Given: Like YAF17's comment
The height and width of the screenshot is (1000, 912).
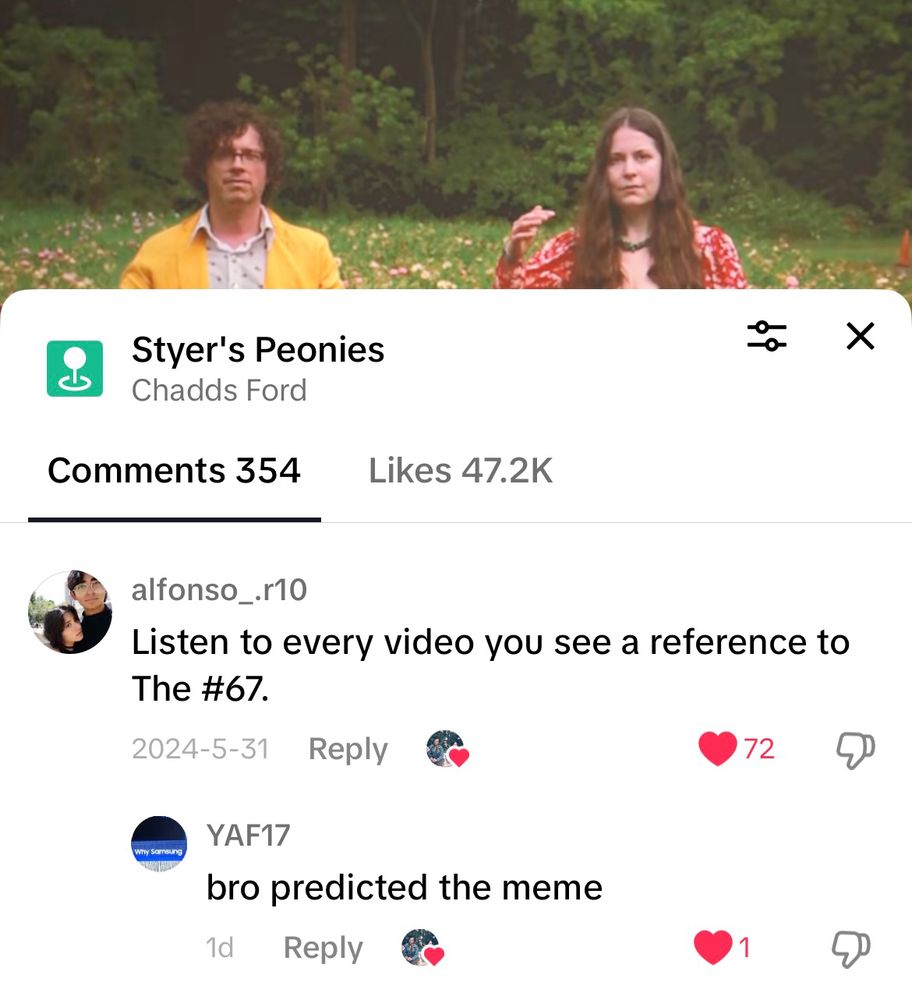Looking at the screenshot, I should click(x=713, y=947).
